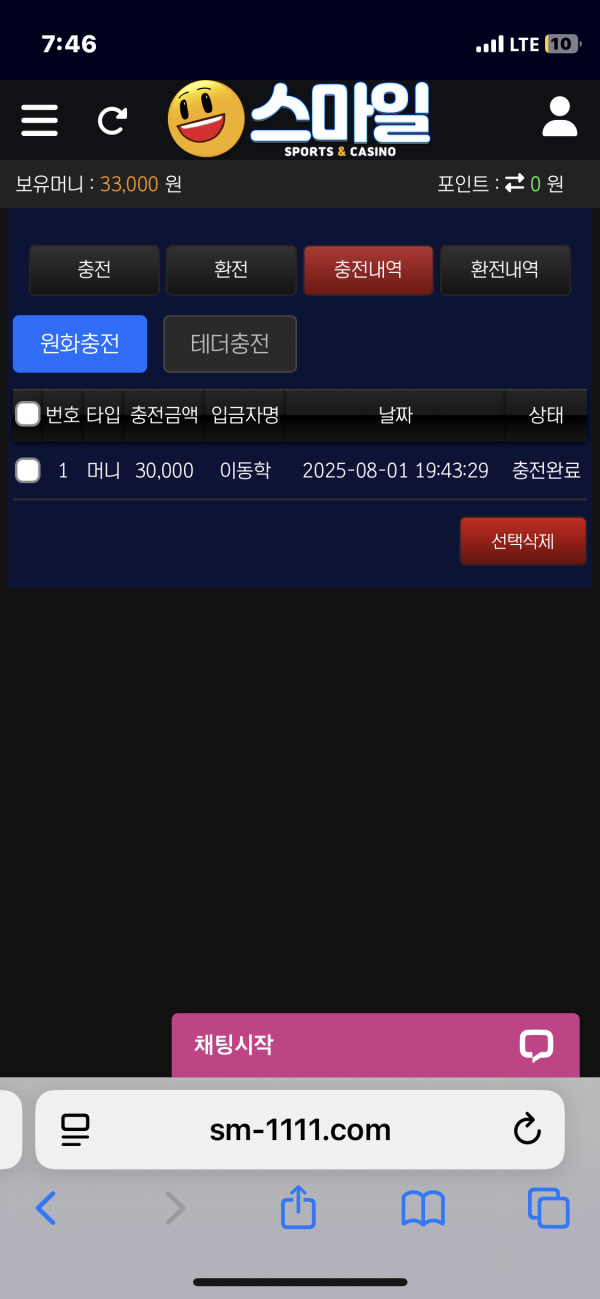Screen dimensions: 600x1299
Task: Open the page settings icon in address bar
Action: [x=75, y=1130]
